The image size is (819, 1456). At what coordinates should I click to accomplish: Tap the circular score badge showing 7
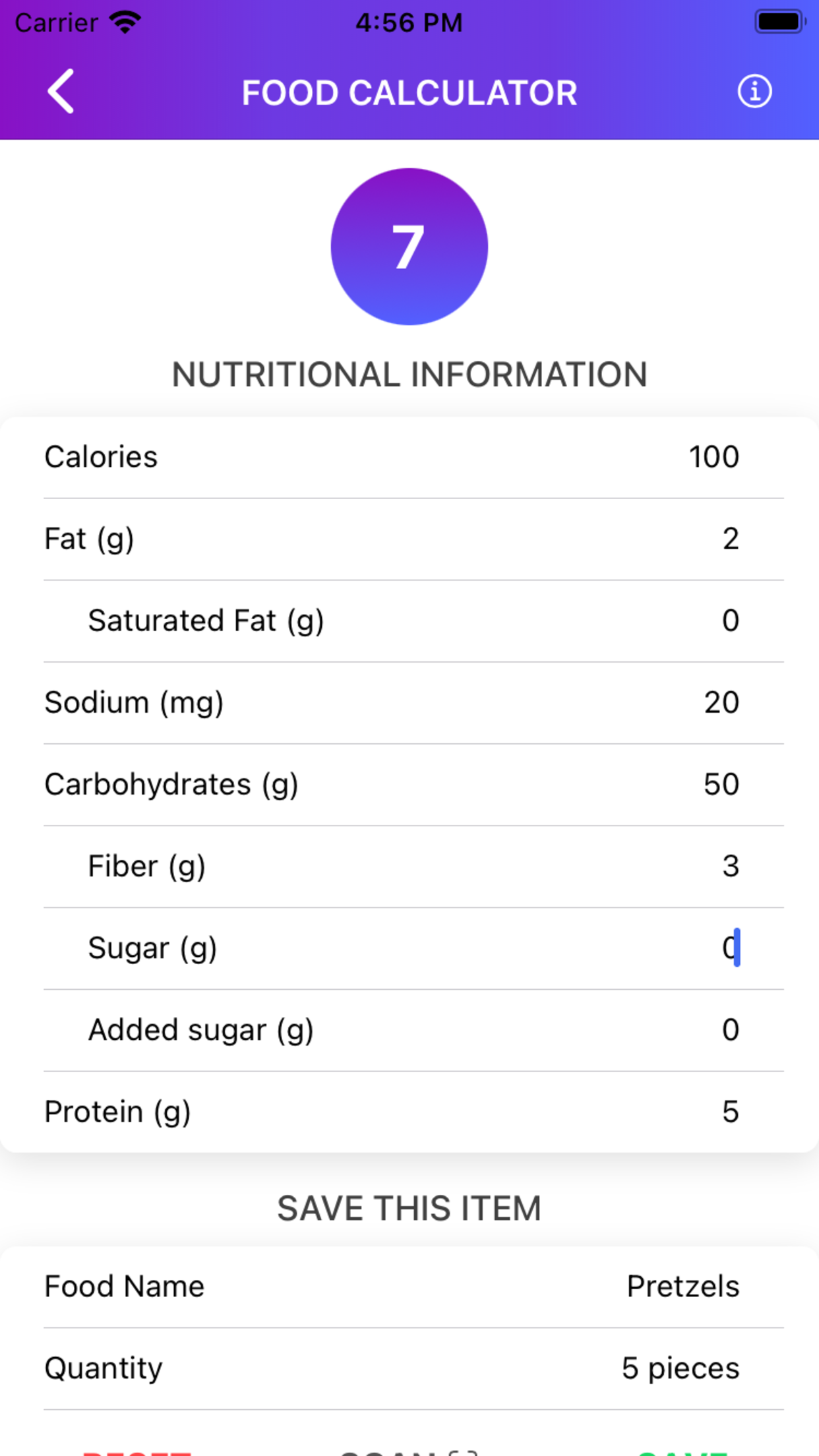pos(409,245)
